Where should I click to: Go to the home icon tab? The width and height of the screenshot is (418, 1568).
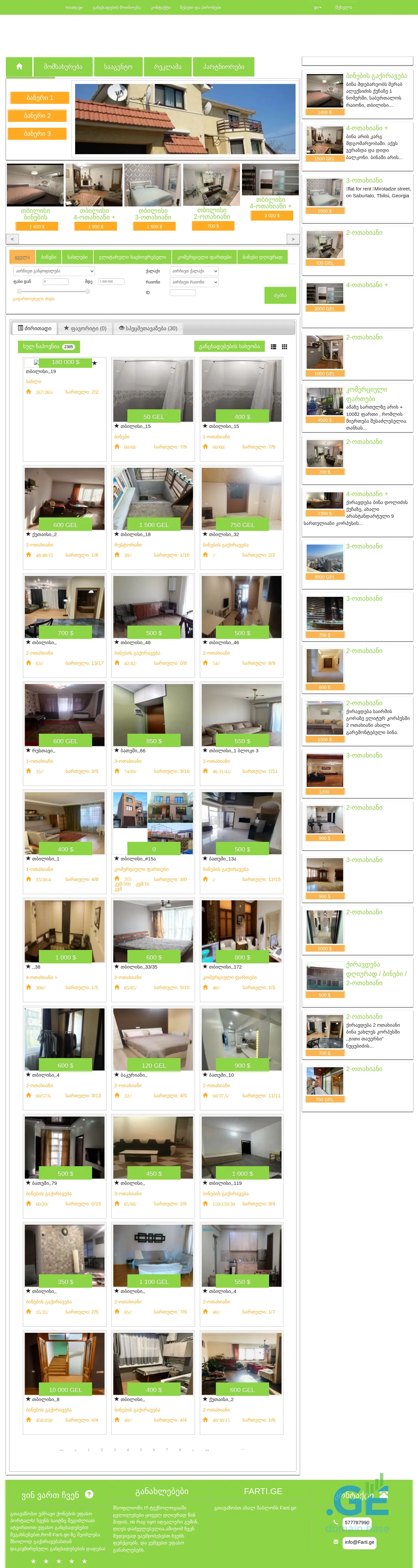coord(20,66)
